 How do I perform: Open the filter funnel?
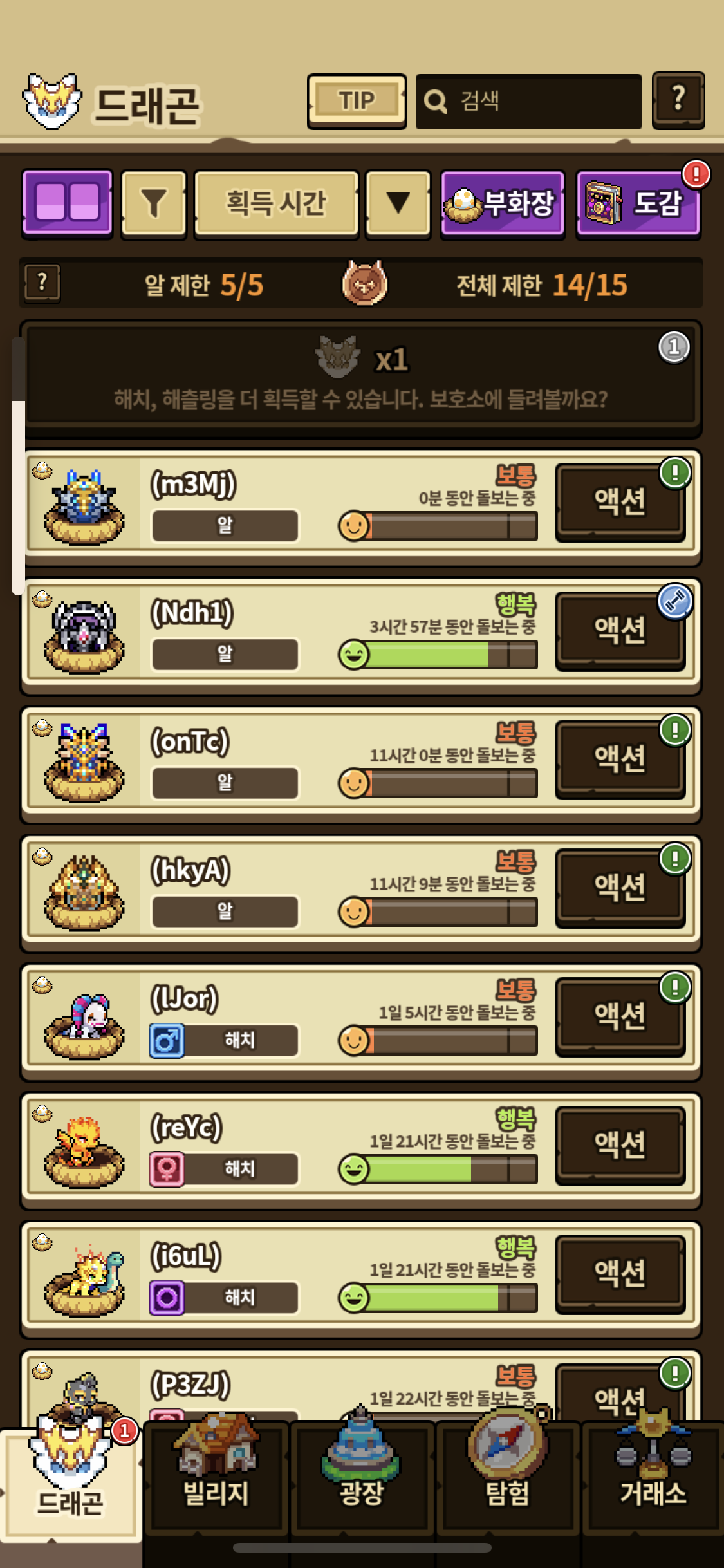click(154, 203)
